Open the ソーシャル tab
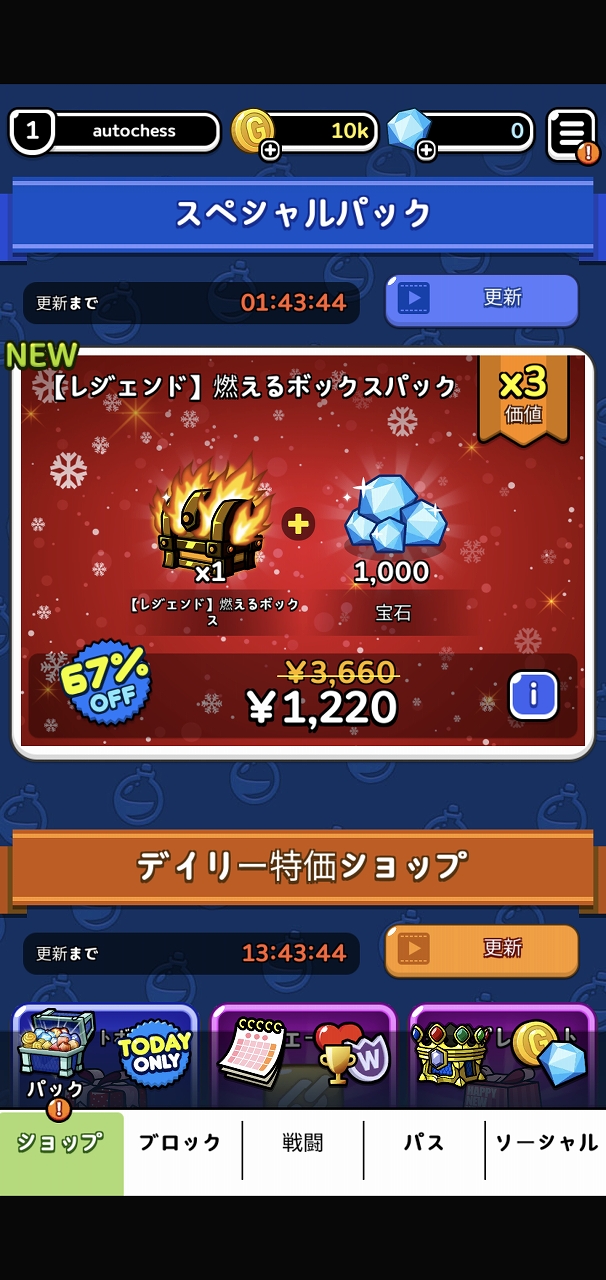 (546, 1143)
